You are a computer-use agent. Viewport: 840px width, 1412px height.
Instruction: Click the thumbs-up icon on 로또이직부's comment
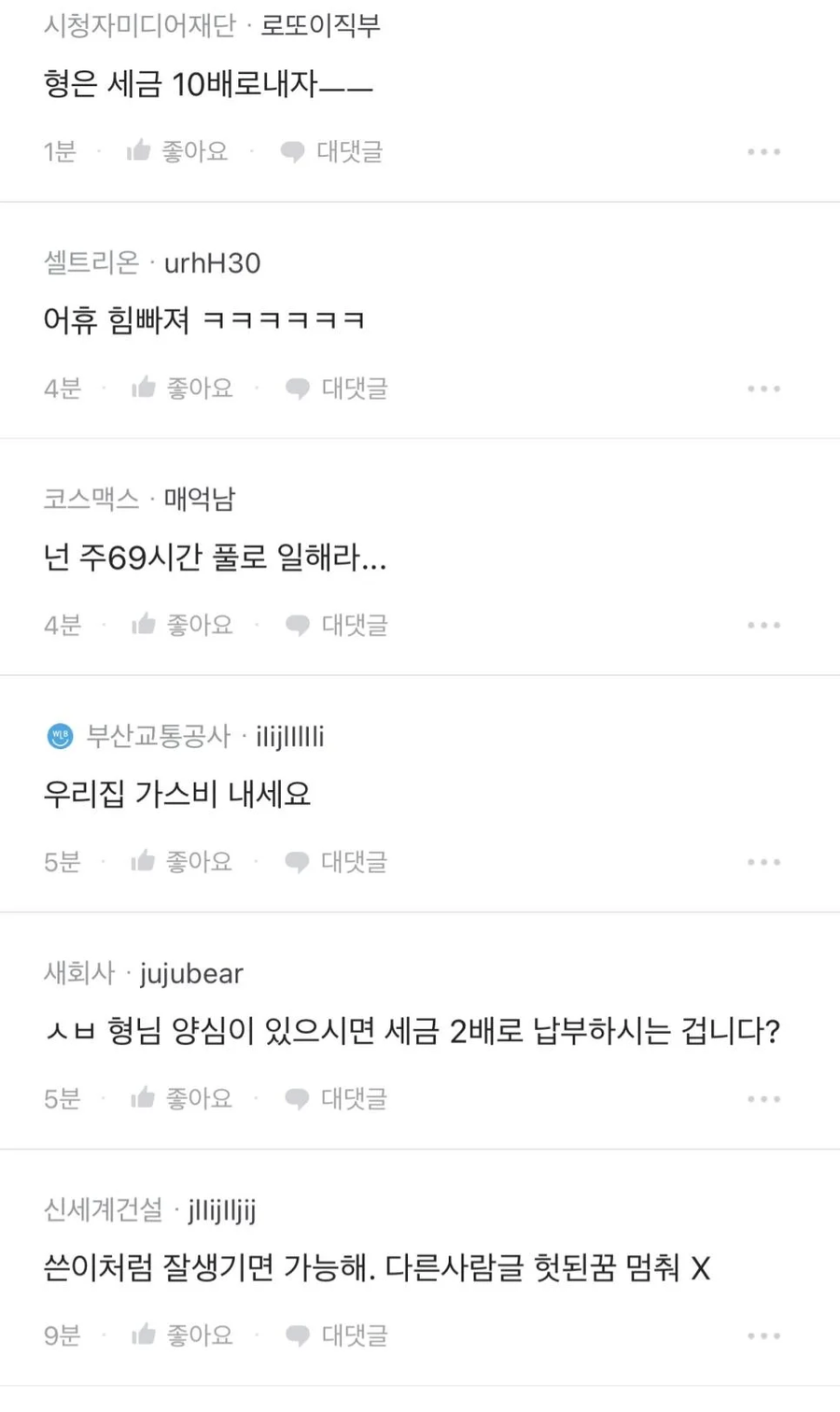(x=140, y=150)
